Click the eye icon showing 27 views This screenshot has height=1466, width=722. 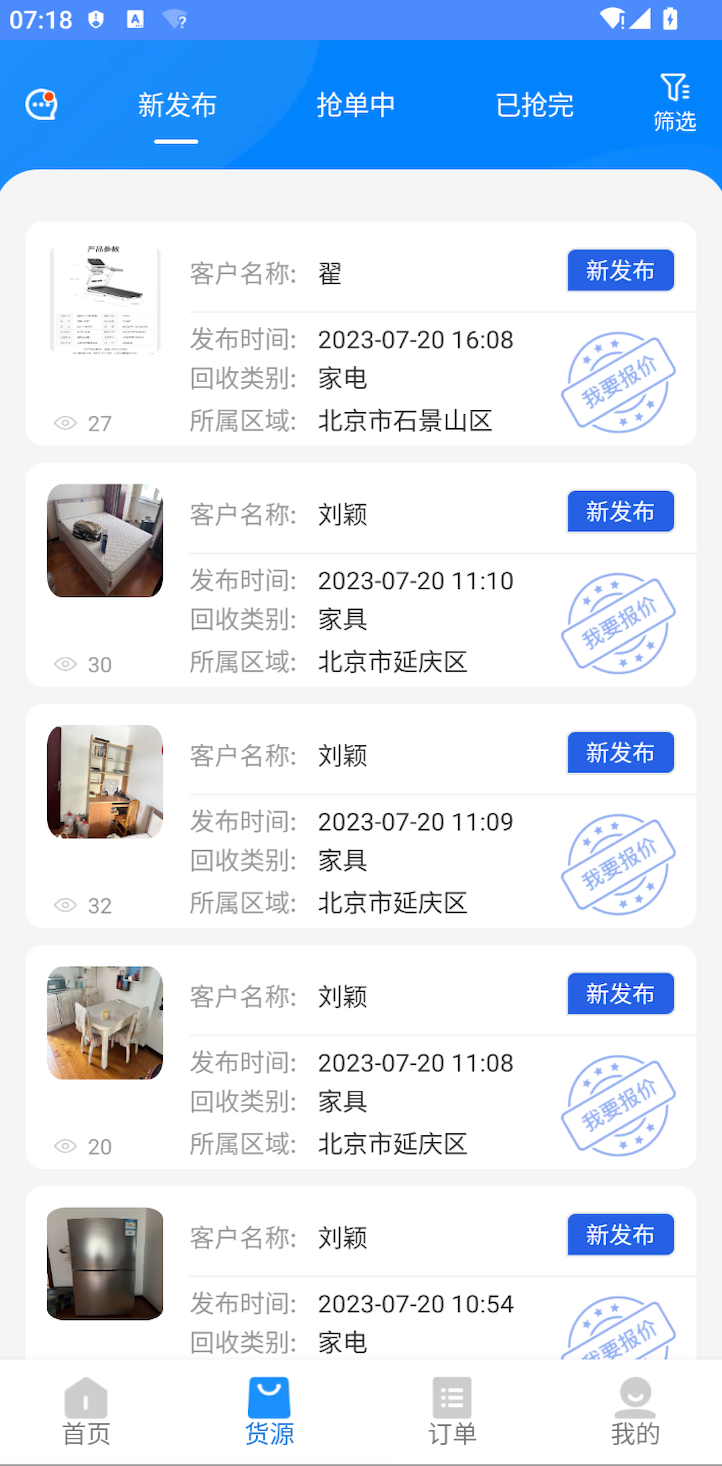click(x=65, y=423)
